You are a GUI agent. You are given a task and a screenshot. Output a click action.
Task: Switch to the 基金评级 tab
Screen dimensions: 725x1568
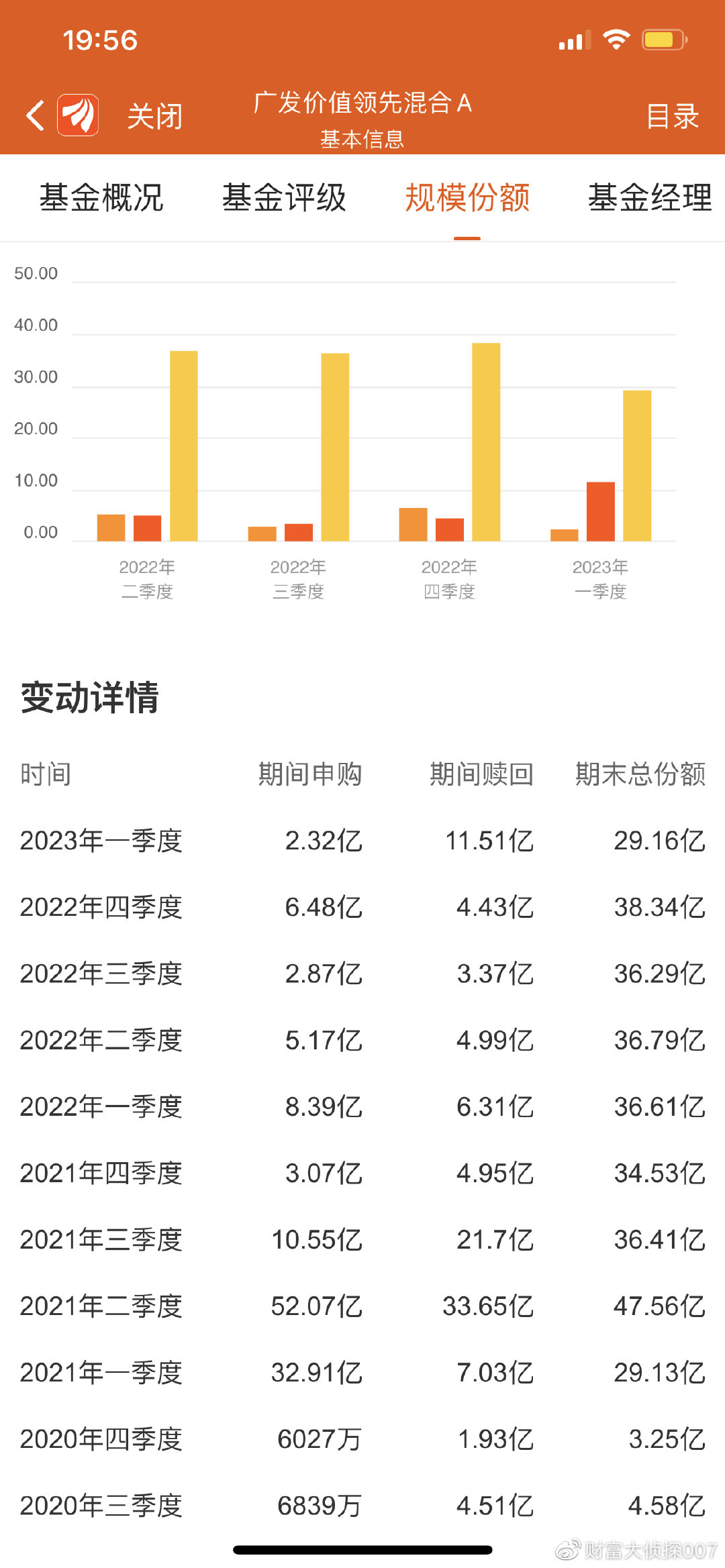click(x=284, y=197)
